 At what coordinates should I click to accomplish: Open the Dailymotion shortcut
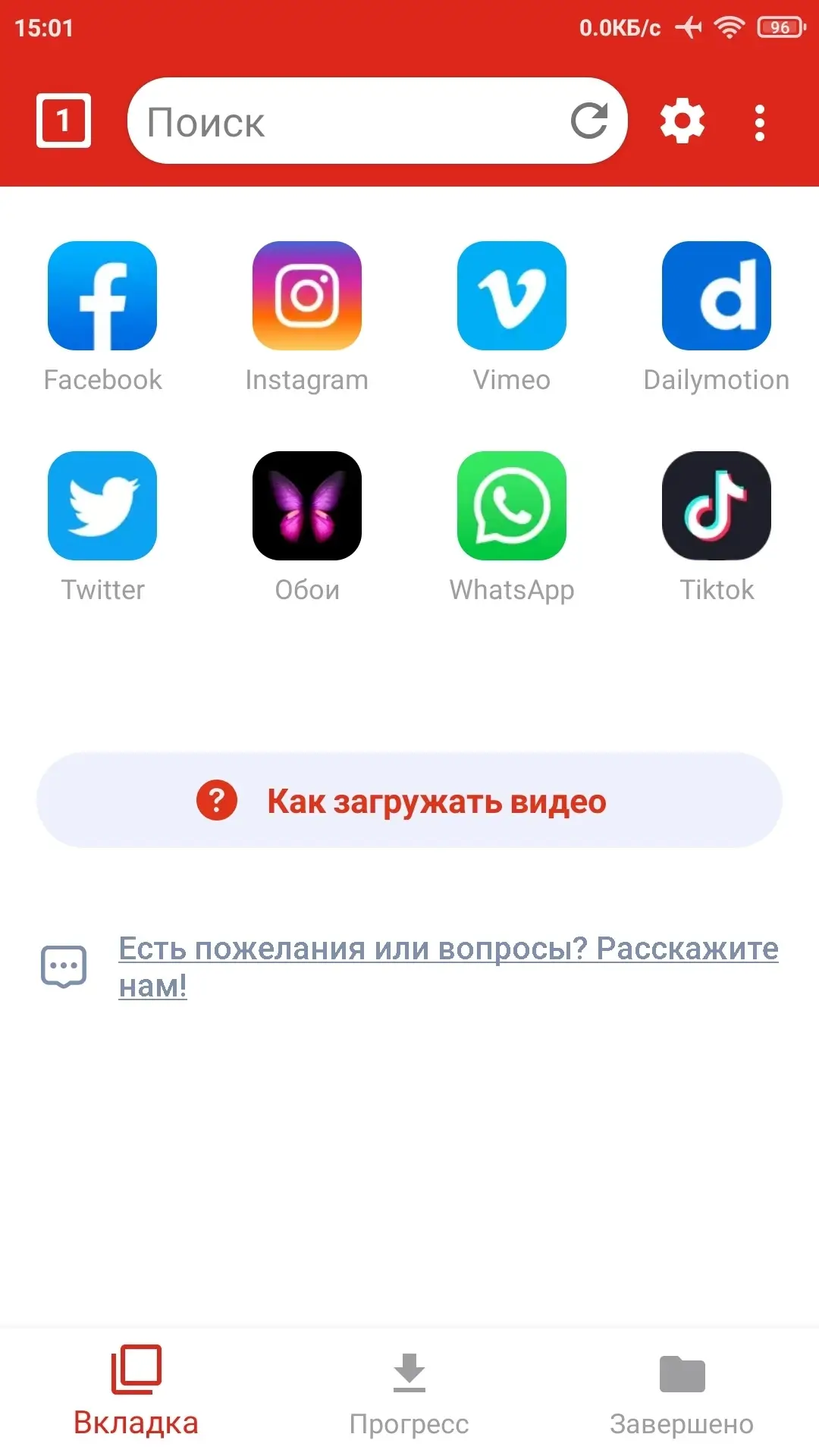pyautogui.click(x=717, y=296)
